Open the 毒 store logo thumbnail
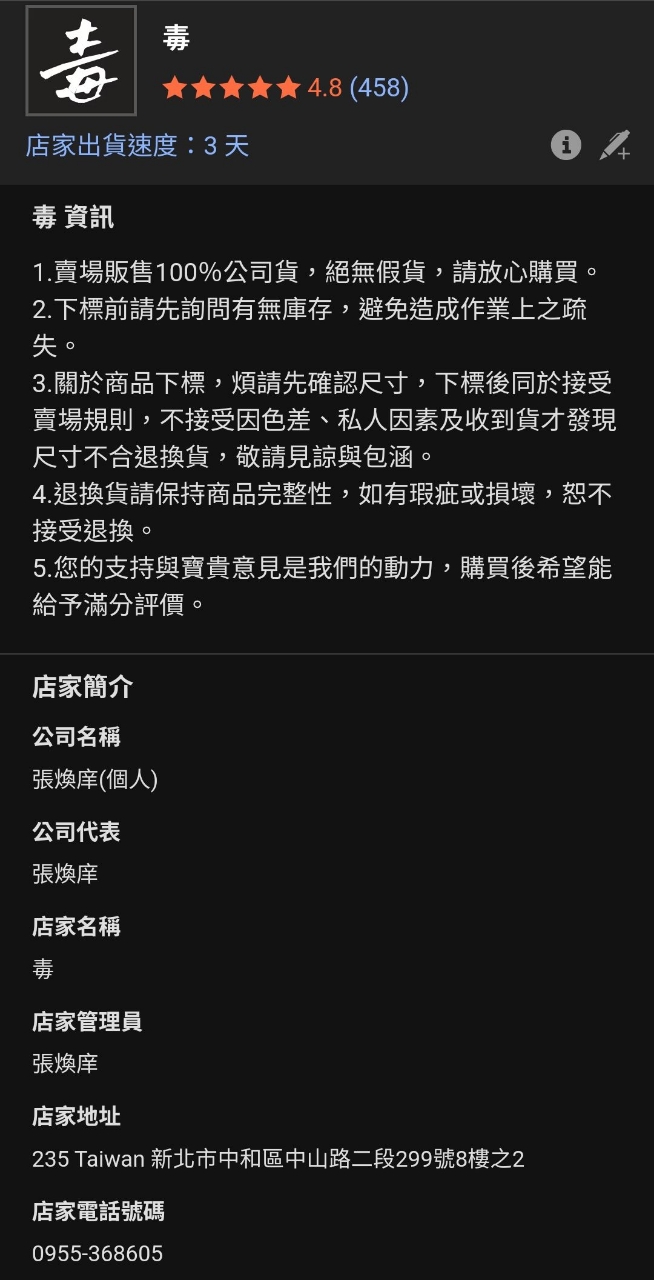The width and height of the screenshot is (654, 1280). point(81,61)
